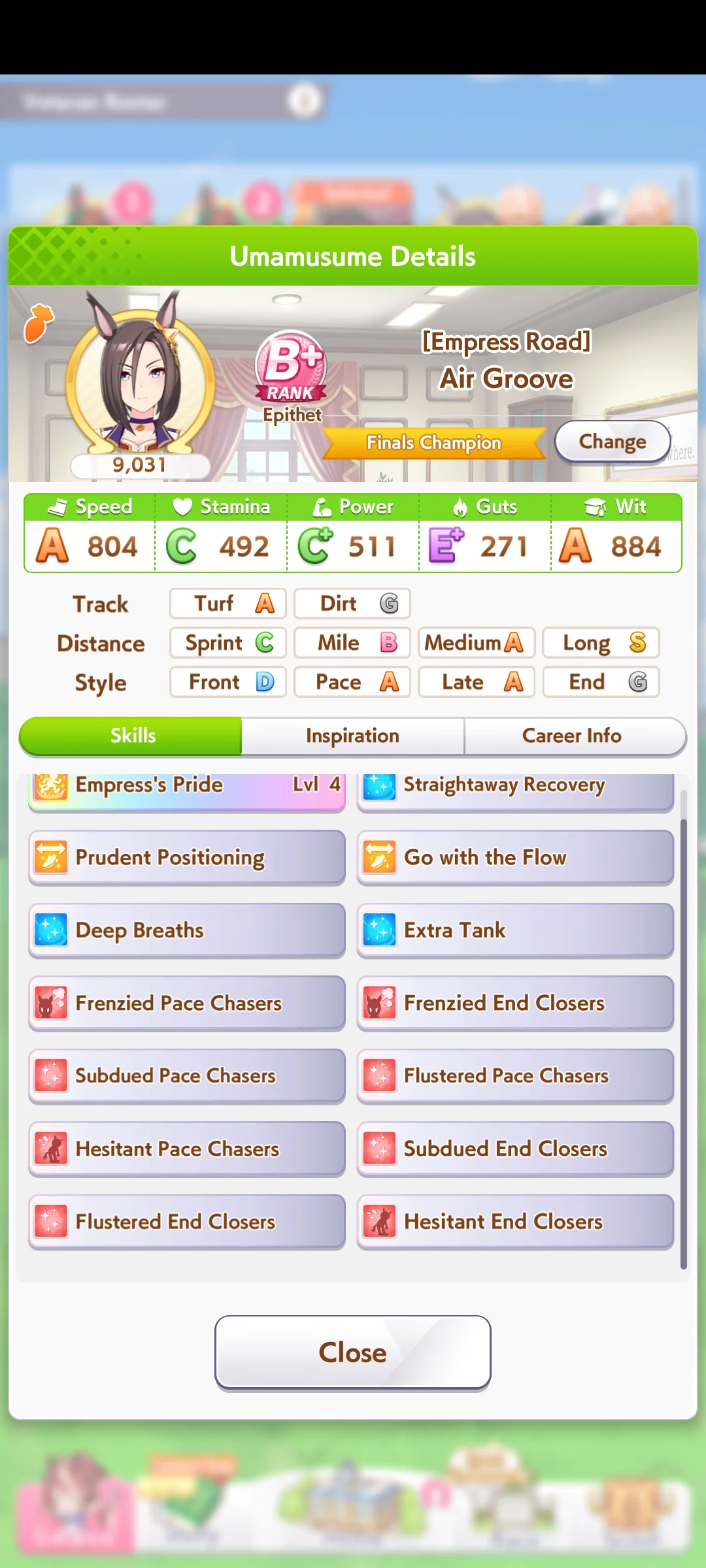Switch to the Inspiration tab
The height and width of the screenshot is (1568, 706).
pos(352,736)
